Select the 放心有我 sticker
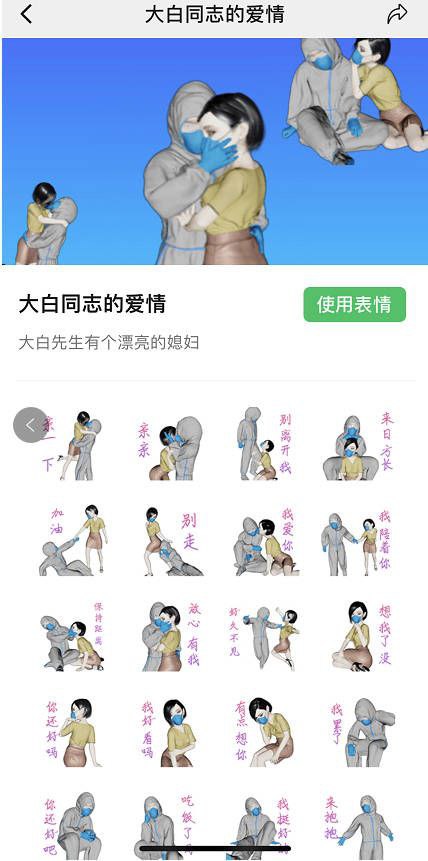Screen dimensions: 428x861 171,637
